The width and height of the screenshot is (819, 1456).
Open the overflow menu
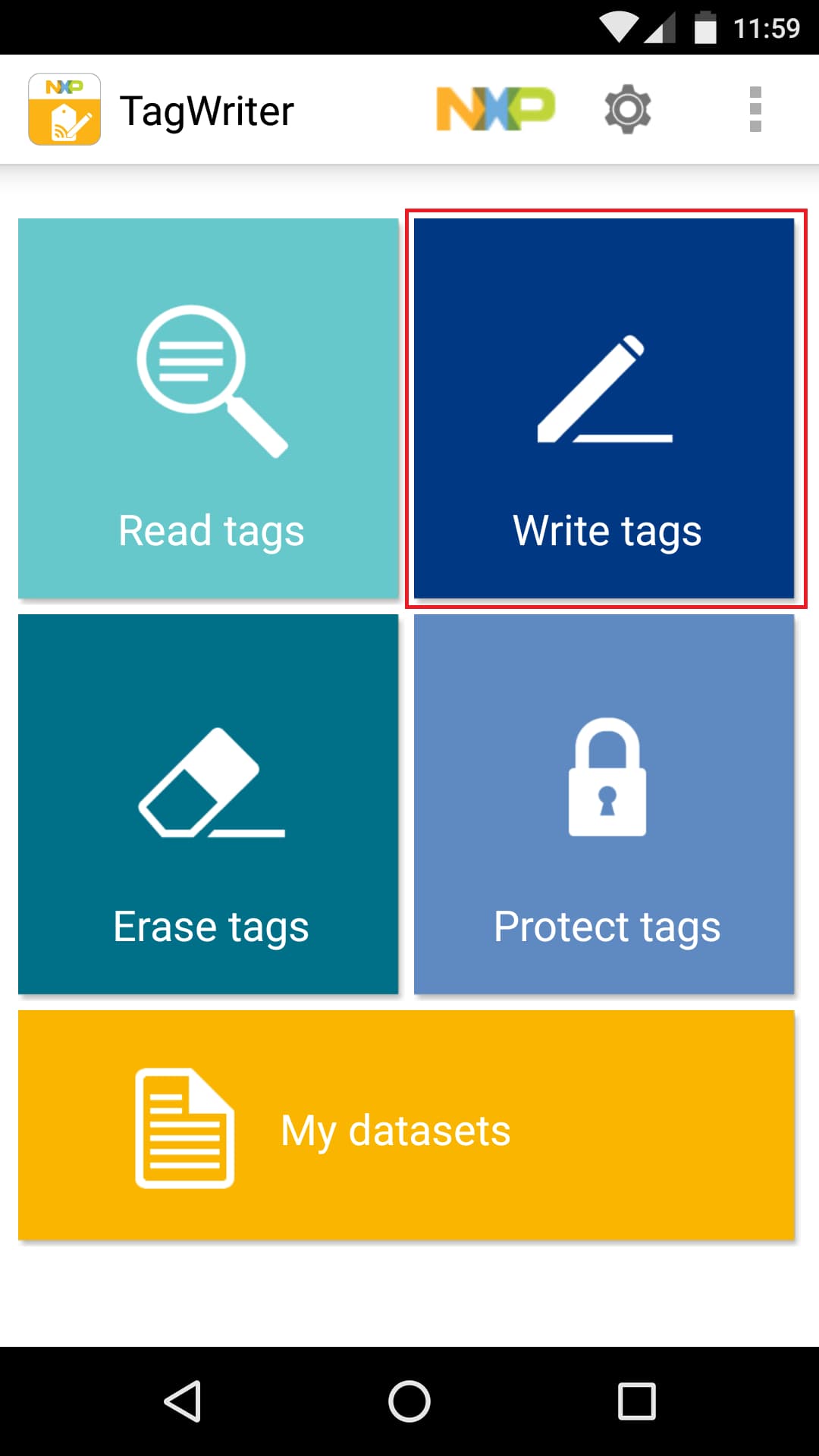coord(755,110)
